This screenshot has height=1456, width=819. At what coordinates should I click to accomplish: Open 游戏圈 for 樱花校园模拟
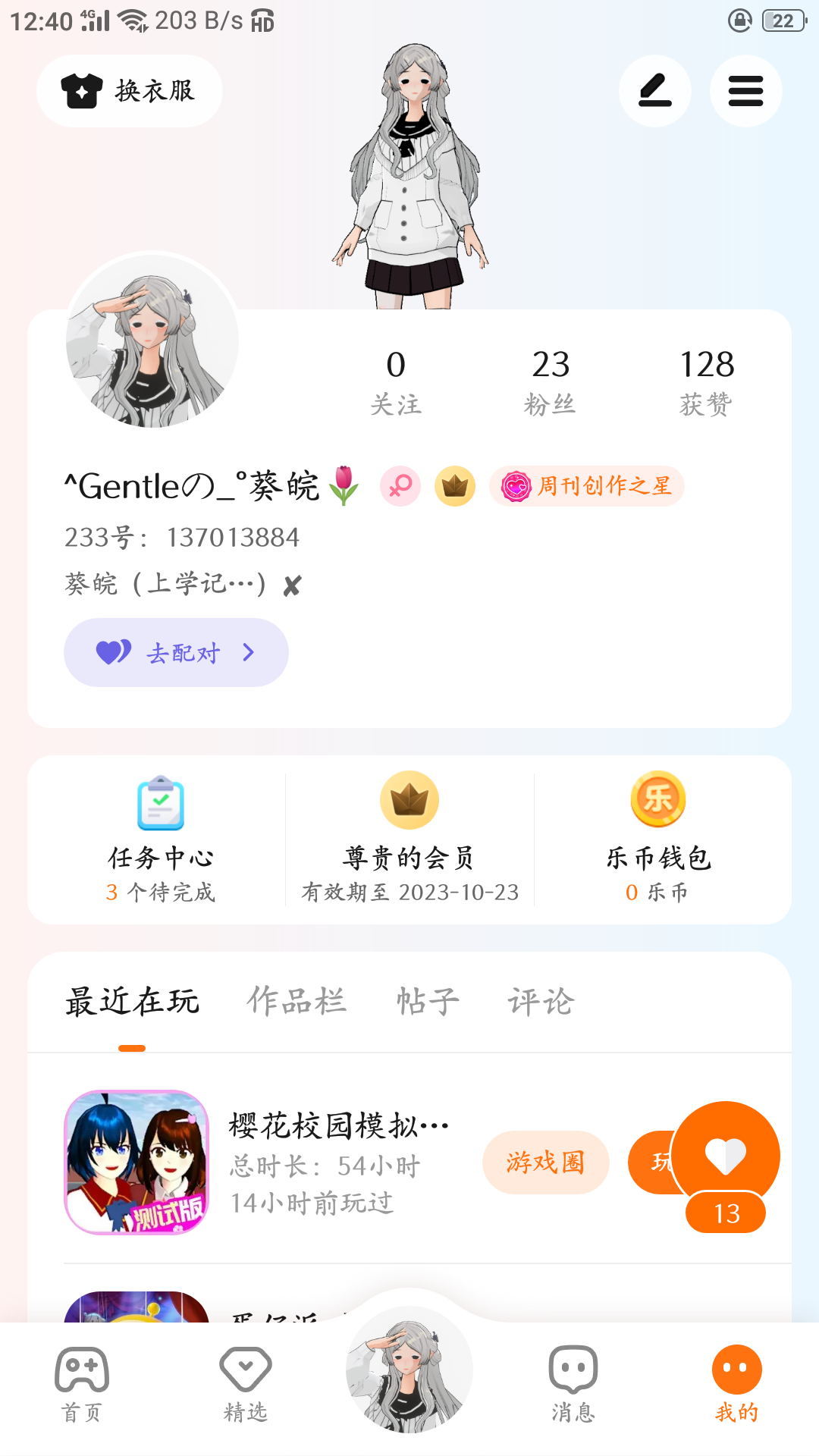click(x=545, y=1163)
